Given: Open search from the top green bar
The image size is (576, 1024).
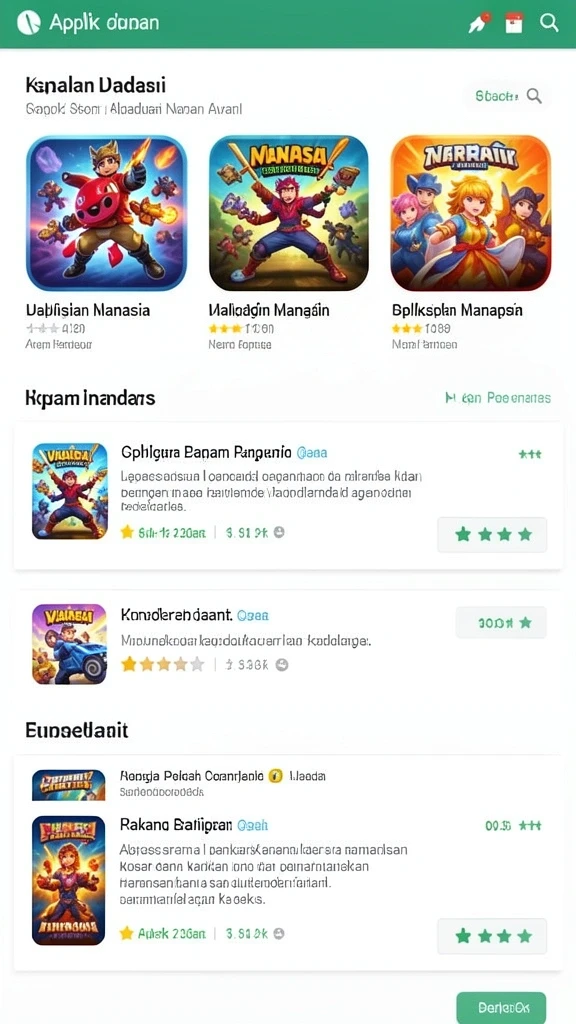Looking at the screenshot, I should [x=549, y=23].
